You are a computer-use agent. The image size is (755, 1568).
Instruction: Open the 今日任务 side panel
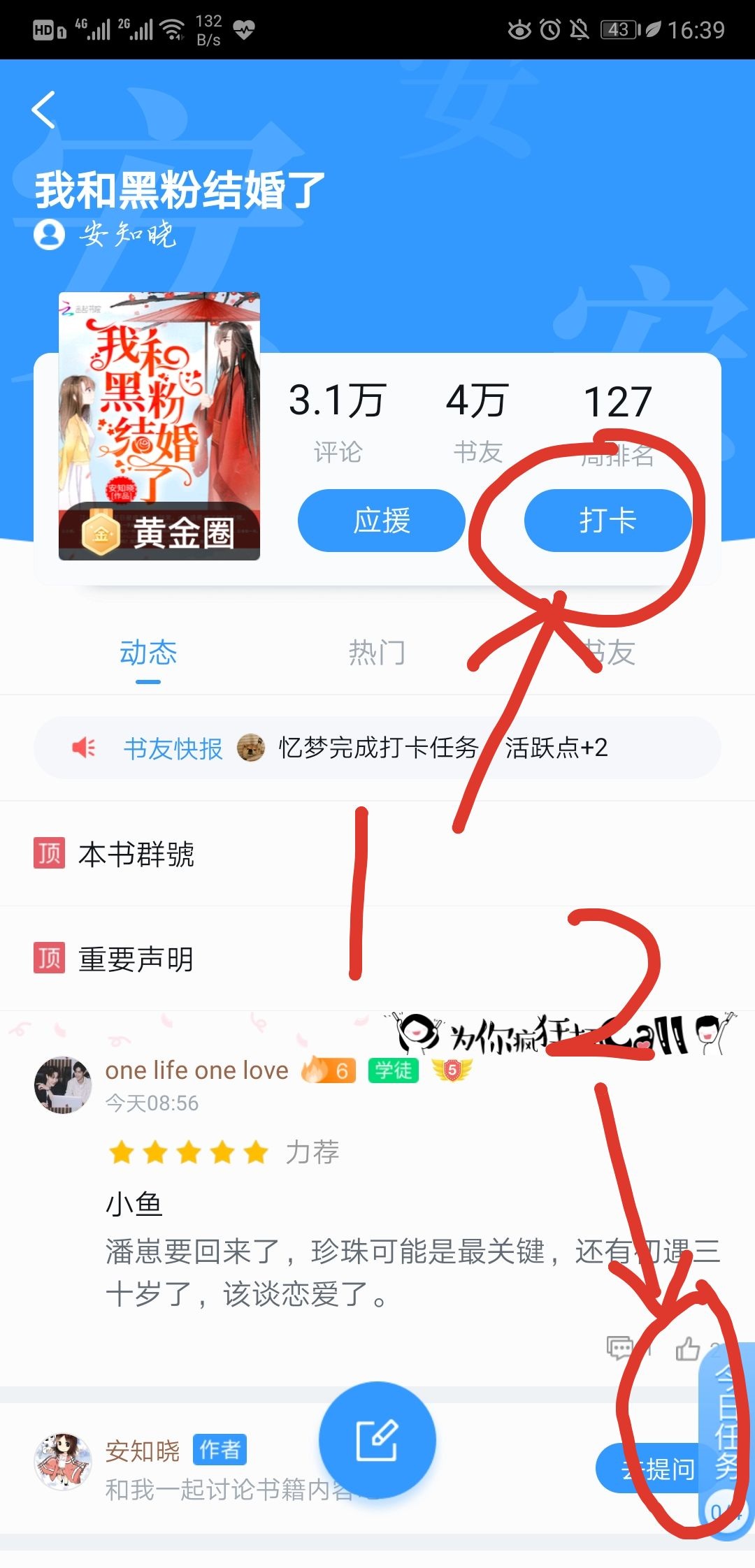click(x=727, y=1418)
